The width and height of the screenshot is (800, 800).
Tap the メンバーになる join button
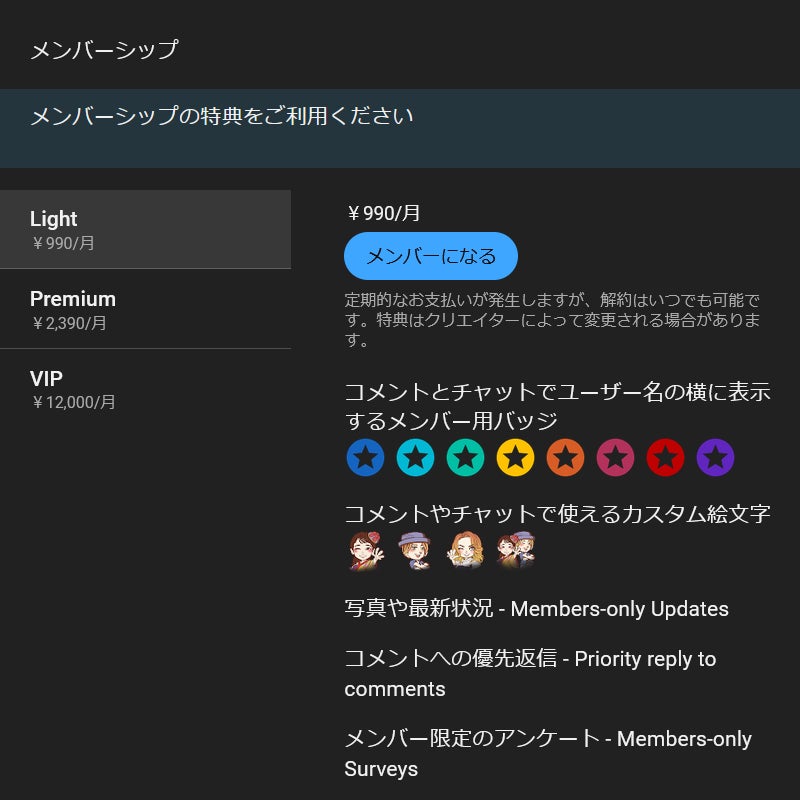431,256
